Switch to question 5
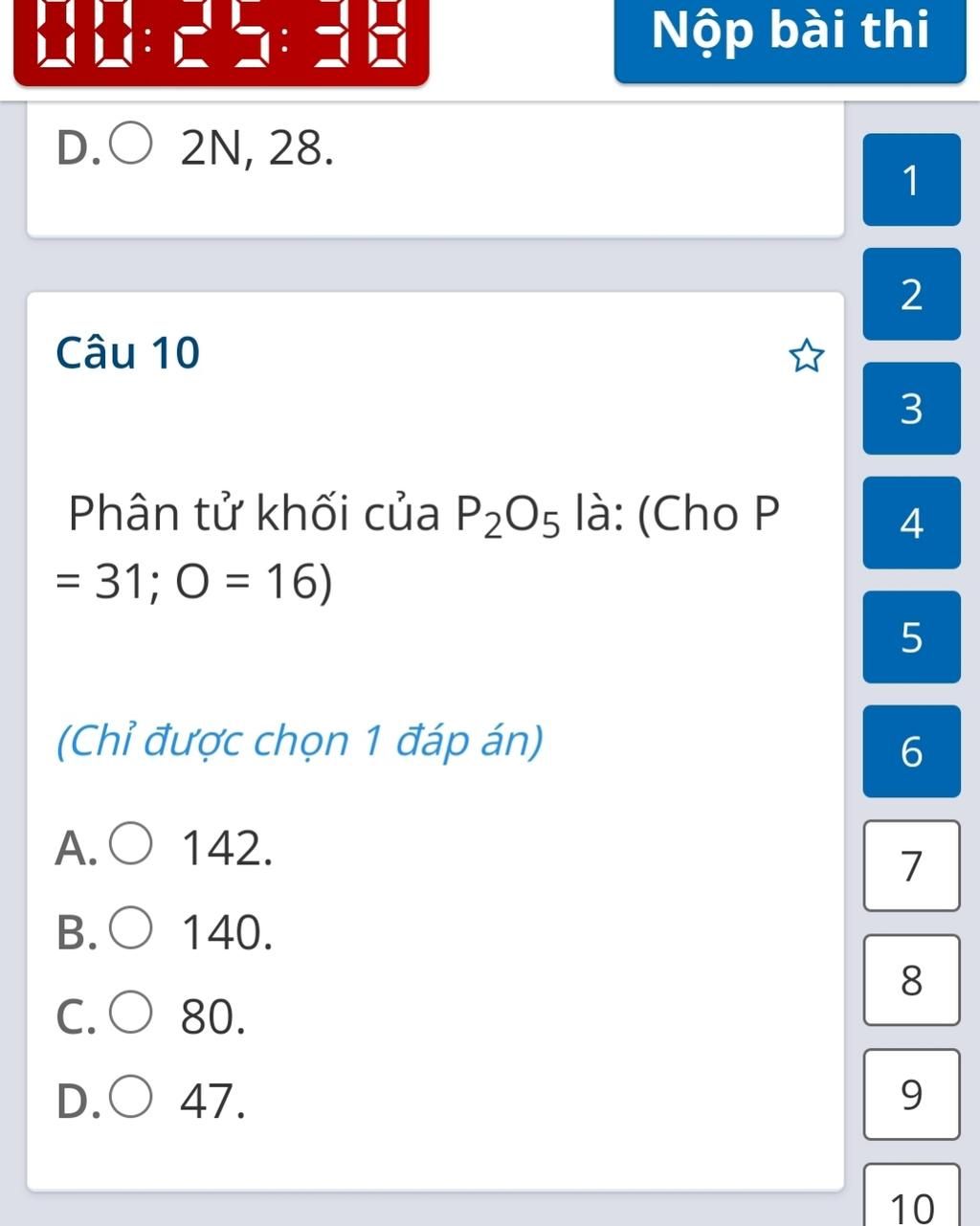Screen dimensions: 980x1226 911,636
